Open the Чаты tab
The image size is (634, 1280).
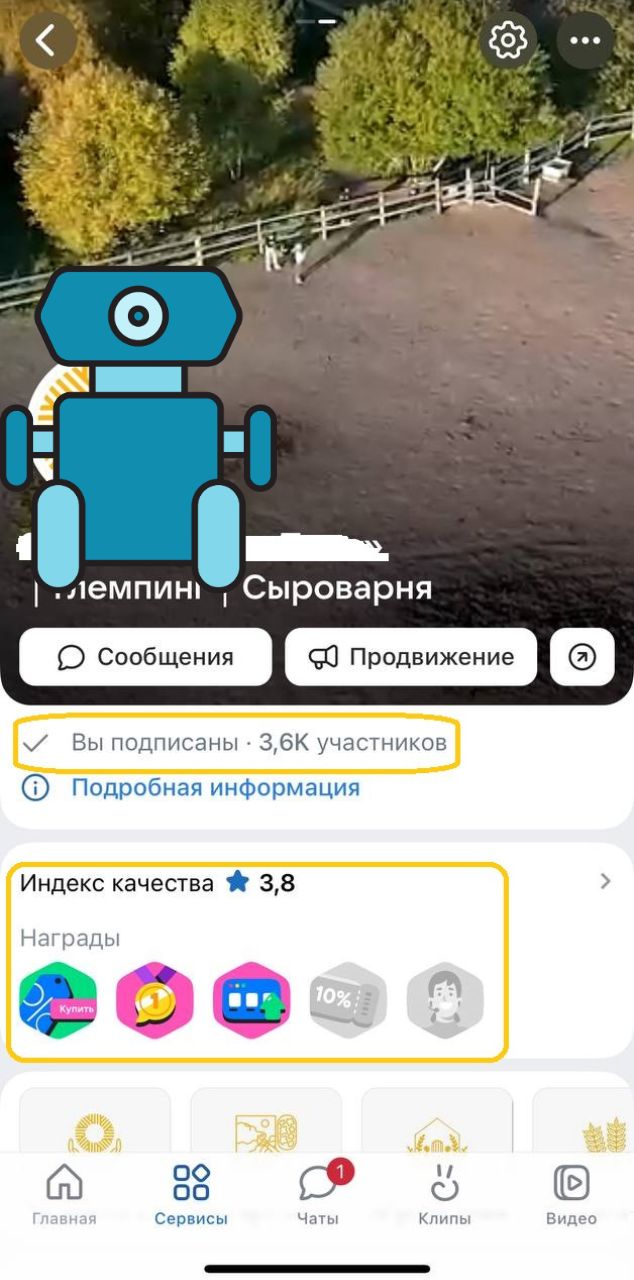[318, 1195]
